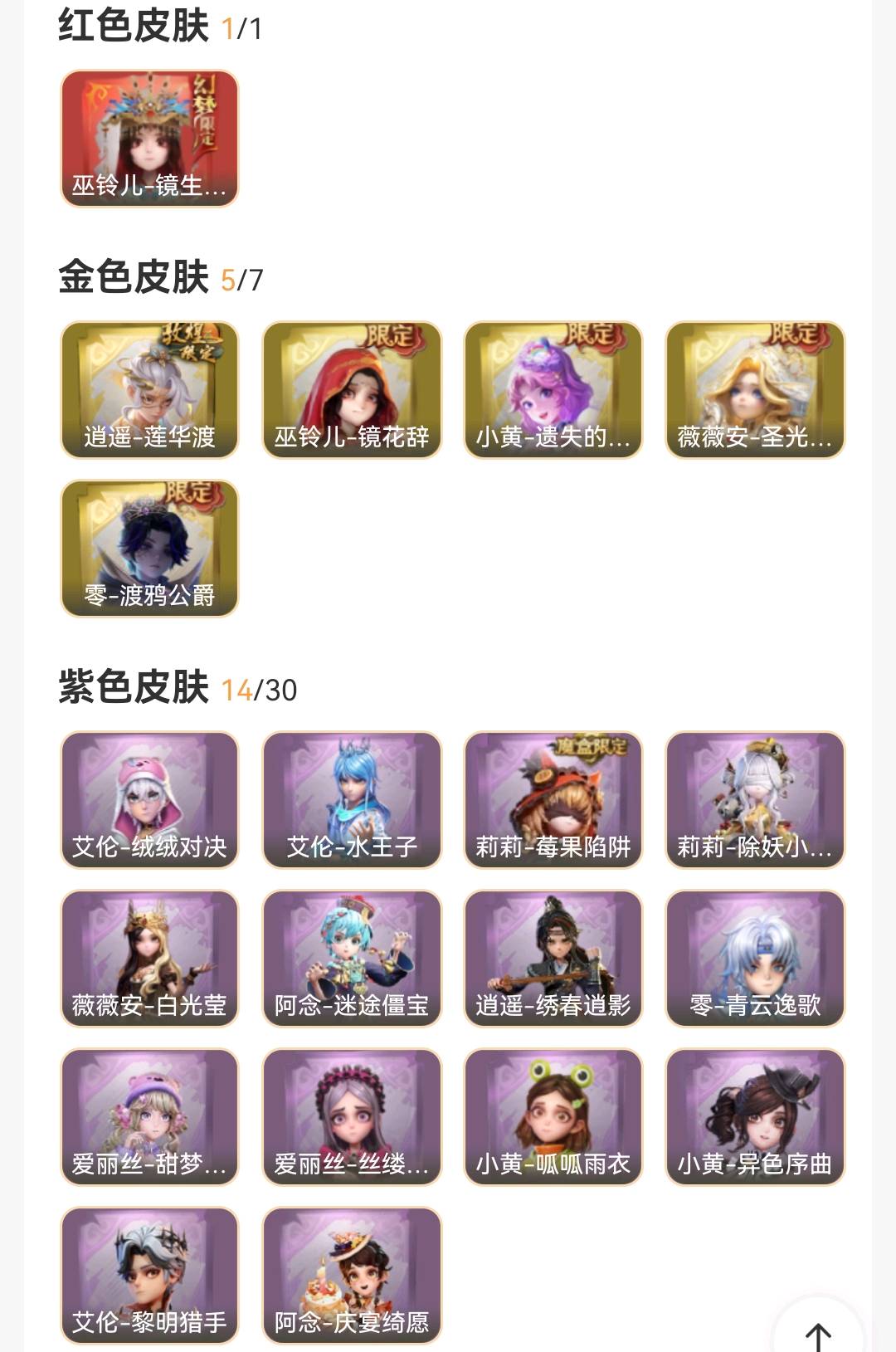Screen dimensions: 896x1352
Task: Open the 艾伦-黎明猎手 skin tile
Action: pos(149,1276)
